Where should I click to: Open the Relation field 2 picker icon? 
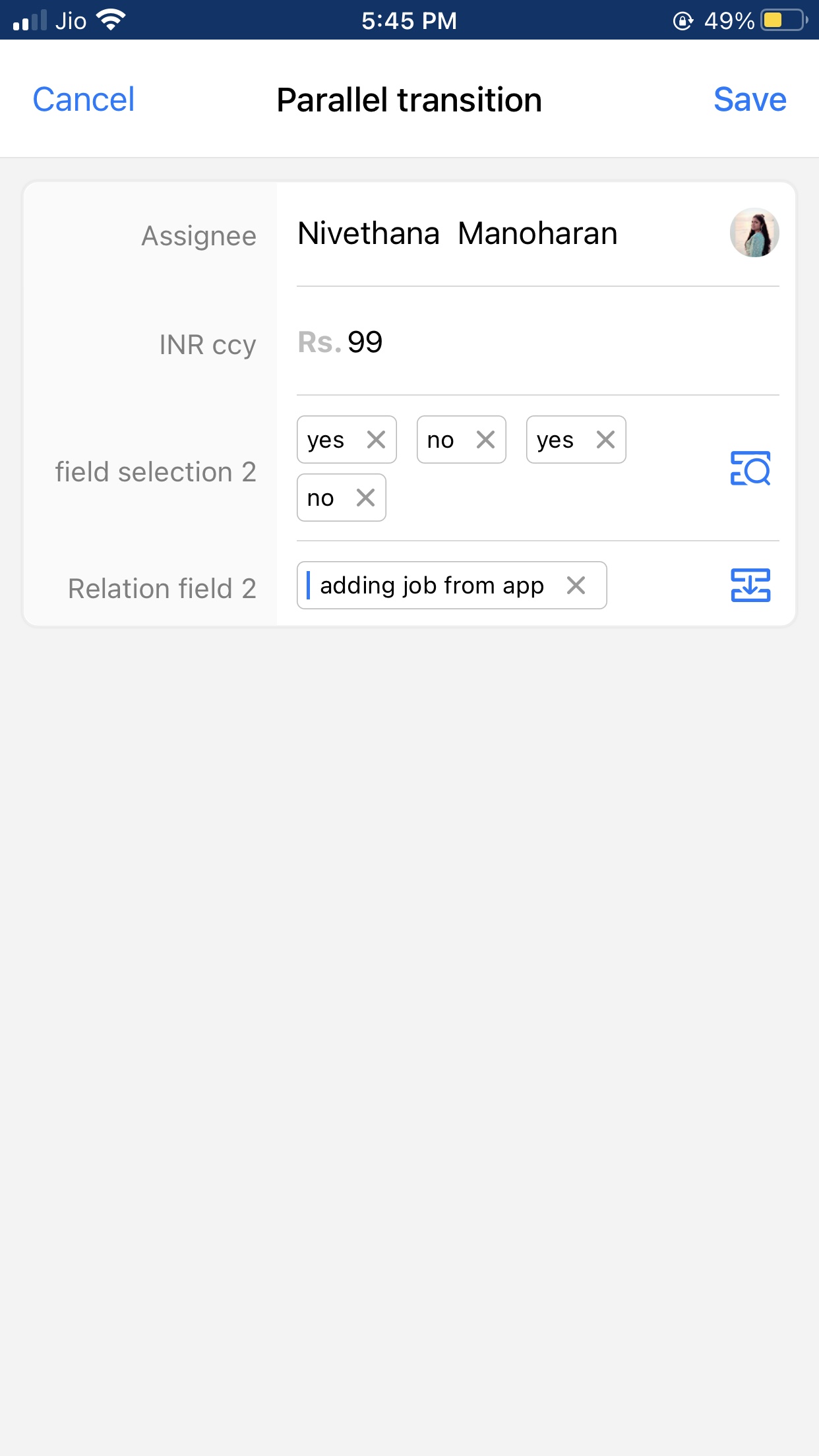click(x=750, y=585)
